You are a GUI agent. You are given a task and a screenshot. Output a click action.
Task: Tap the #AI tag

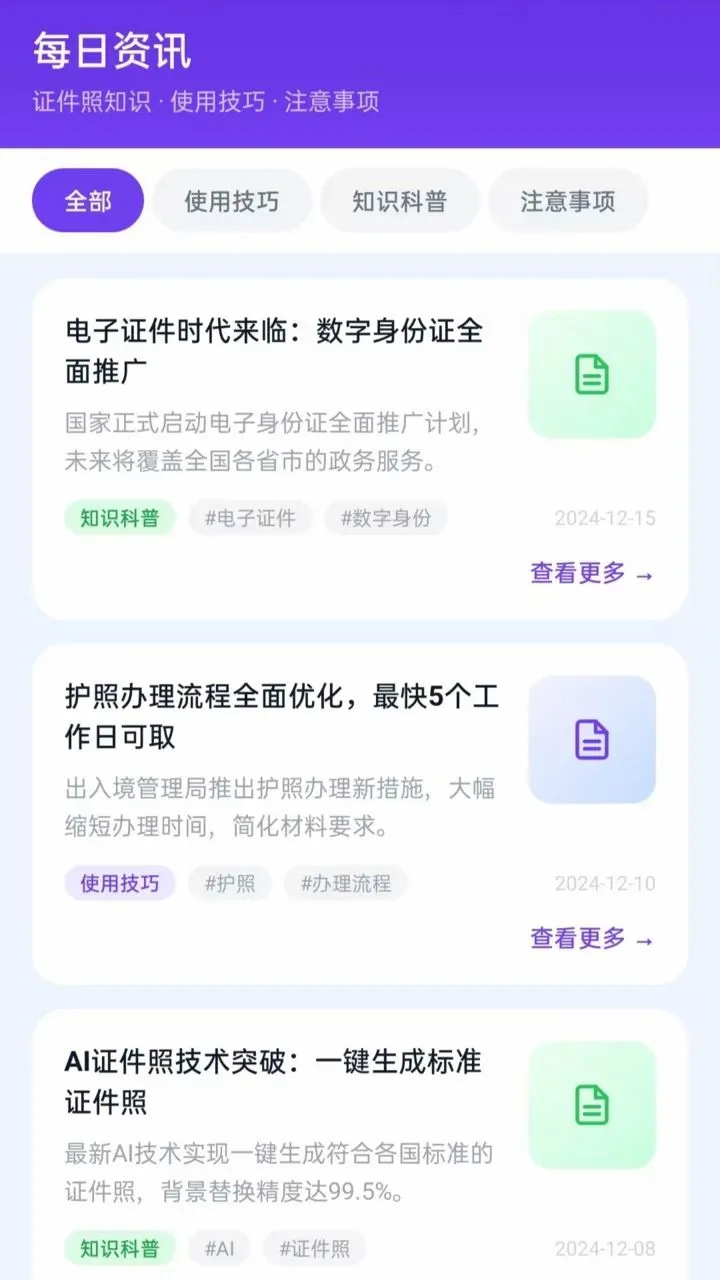[x=219, y=1248]
